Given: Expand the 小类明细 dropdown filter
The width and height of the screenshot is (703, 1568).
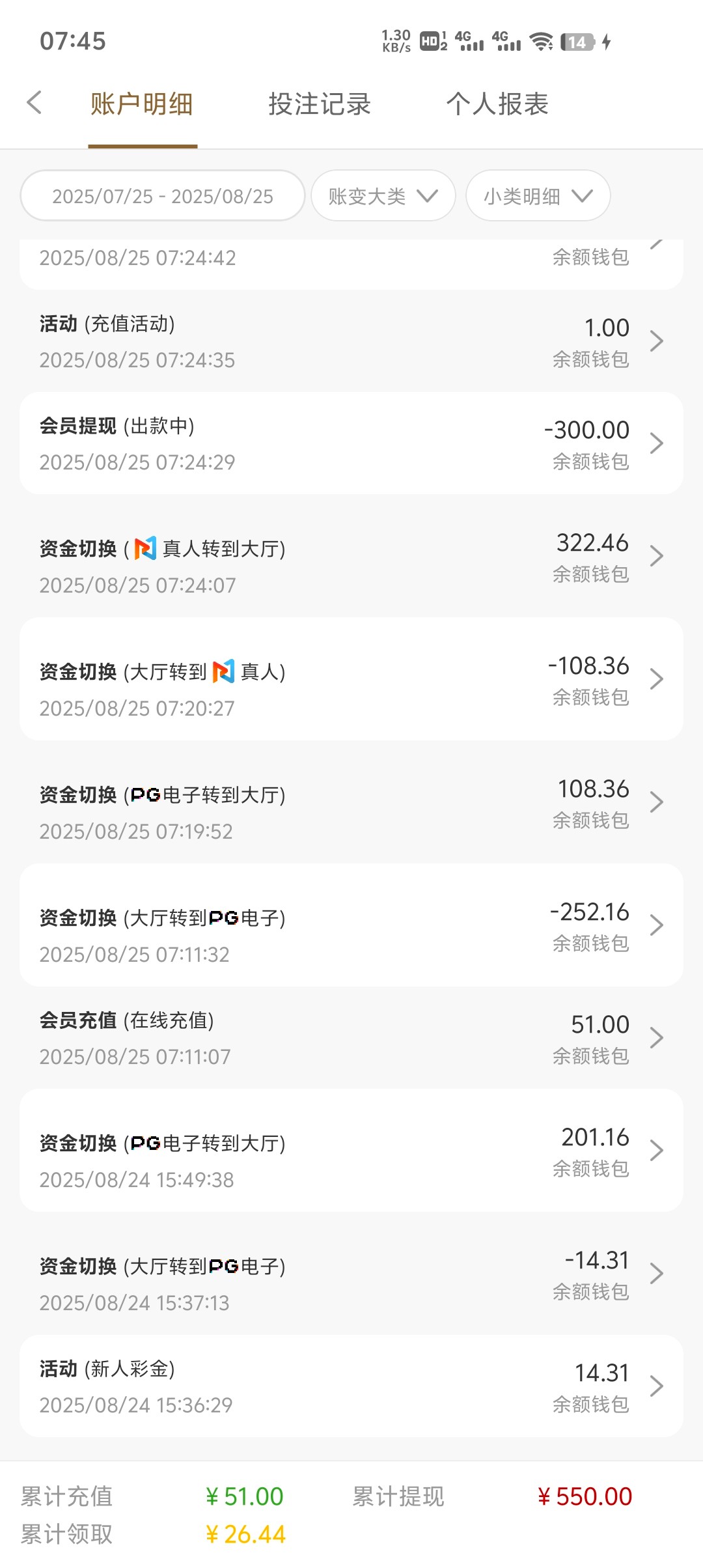Looking at the screenshot, I should coord(538,196).
